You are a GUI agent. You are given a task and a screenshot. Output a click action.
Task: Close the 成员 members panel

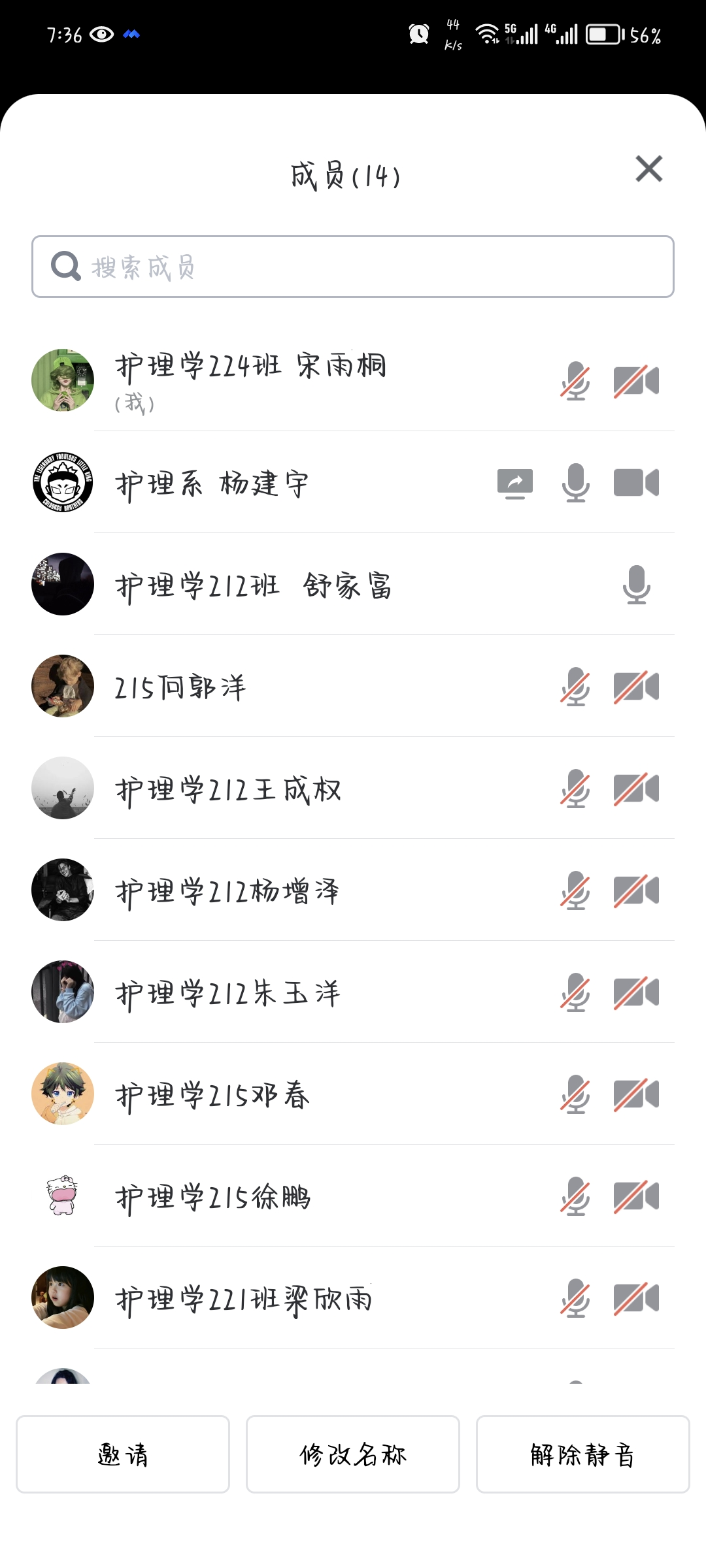[648, 169]
